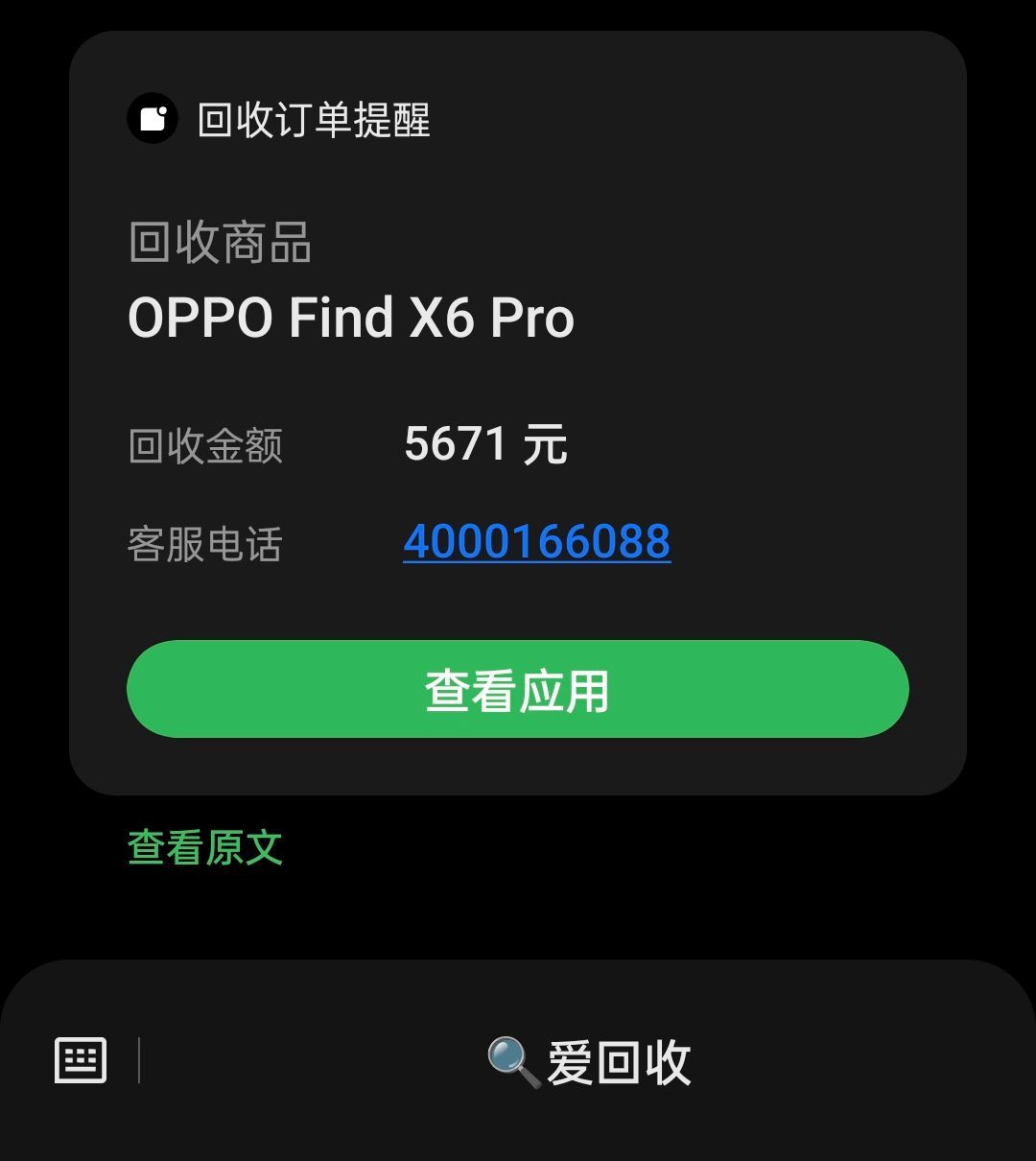This screenshot has width=1036, height=1161.
Task: Select the green circle area of 查看应用
Action: click(x=518, y=689)
